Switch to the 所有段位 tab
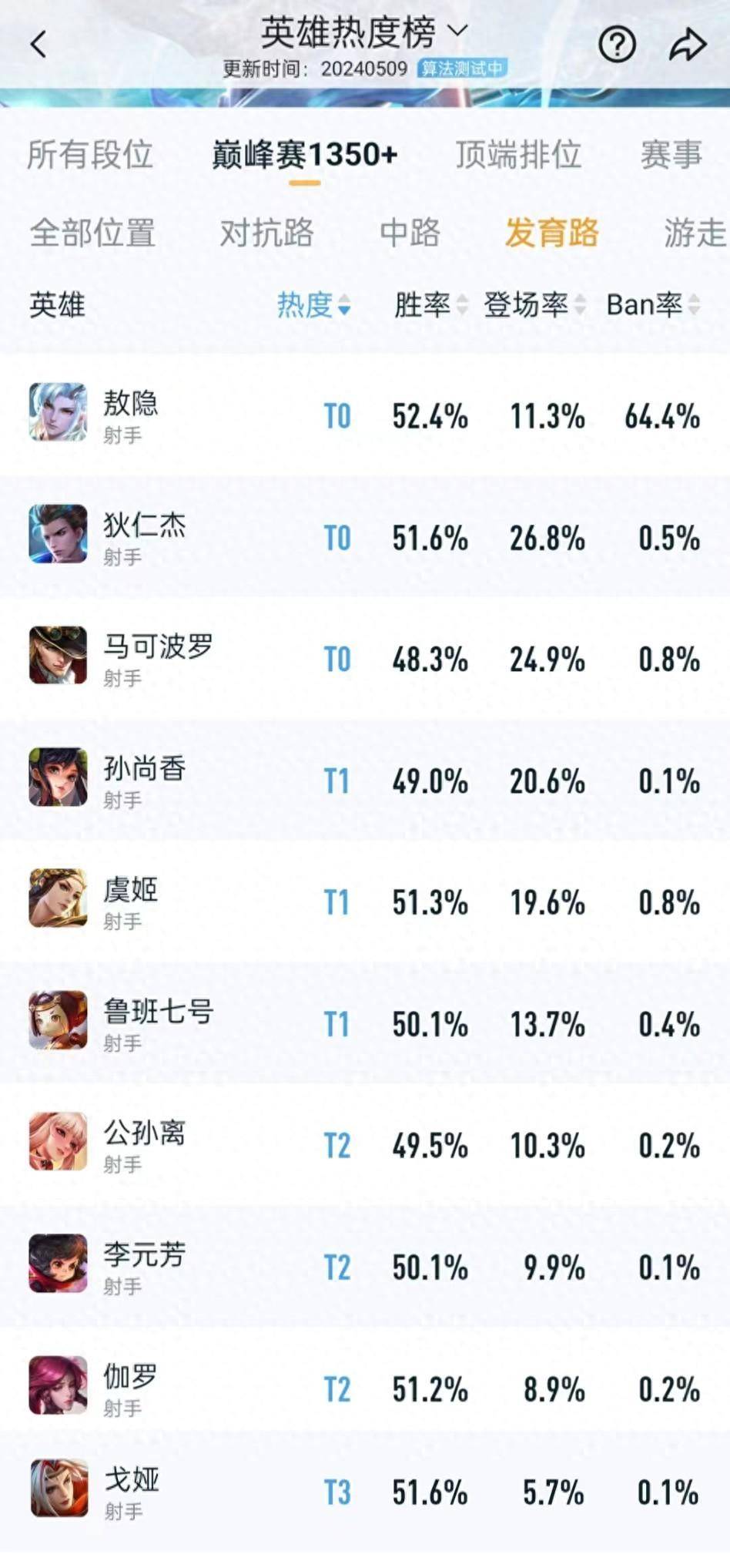 click(90, 155)
